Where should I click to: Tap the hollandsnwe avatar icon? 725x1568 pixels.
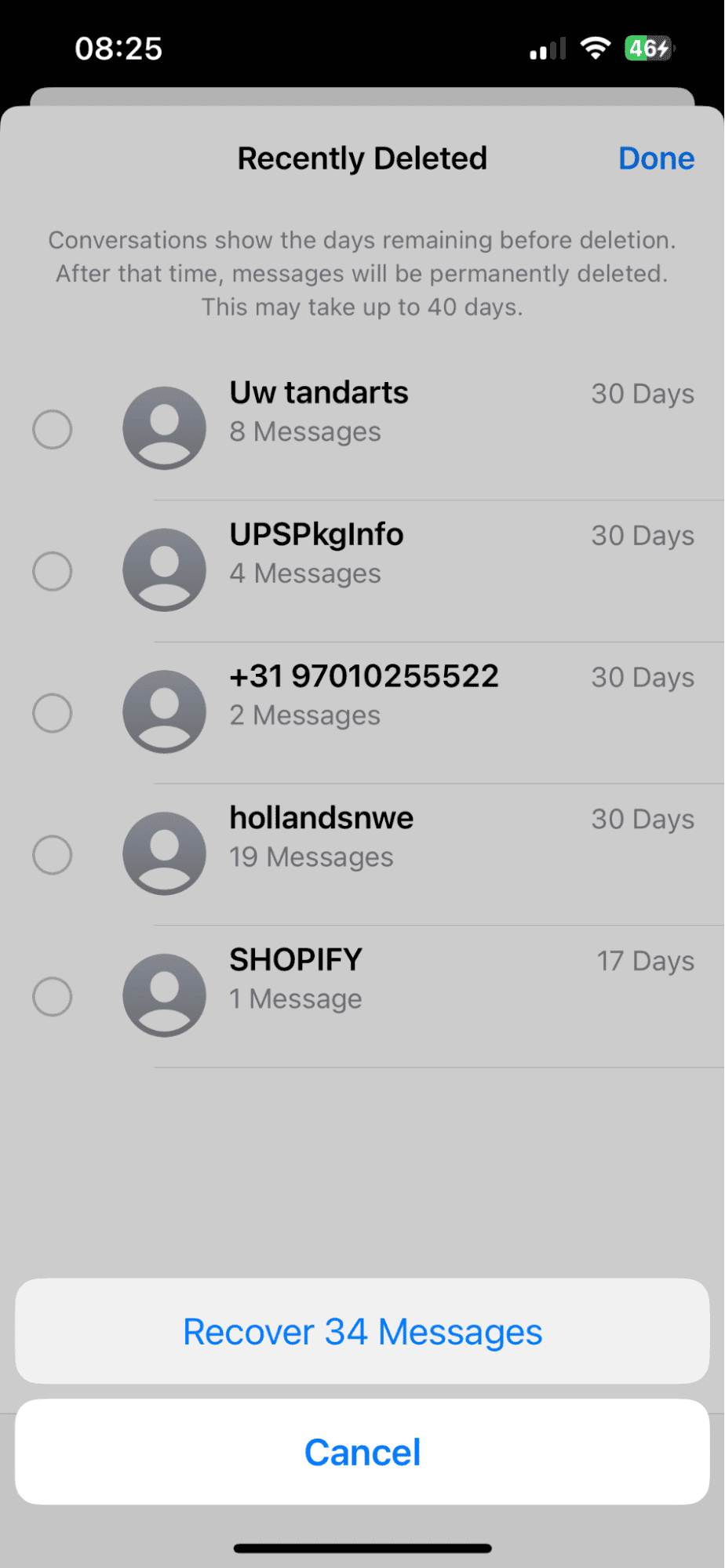[164, 853]
